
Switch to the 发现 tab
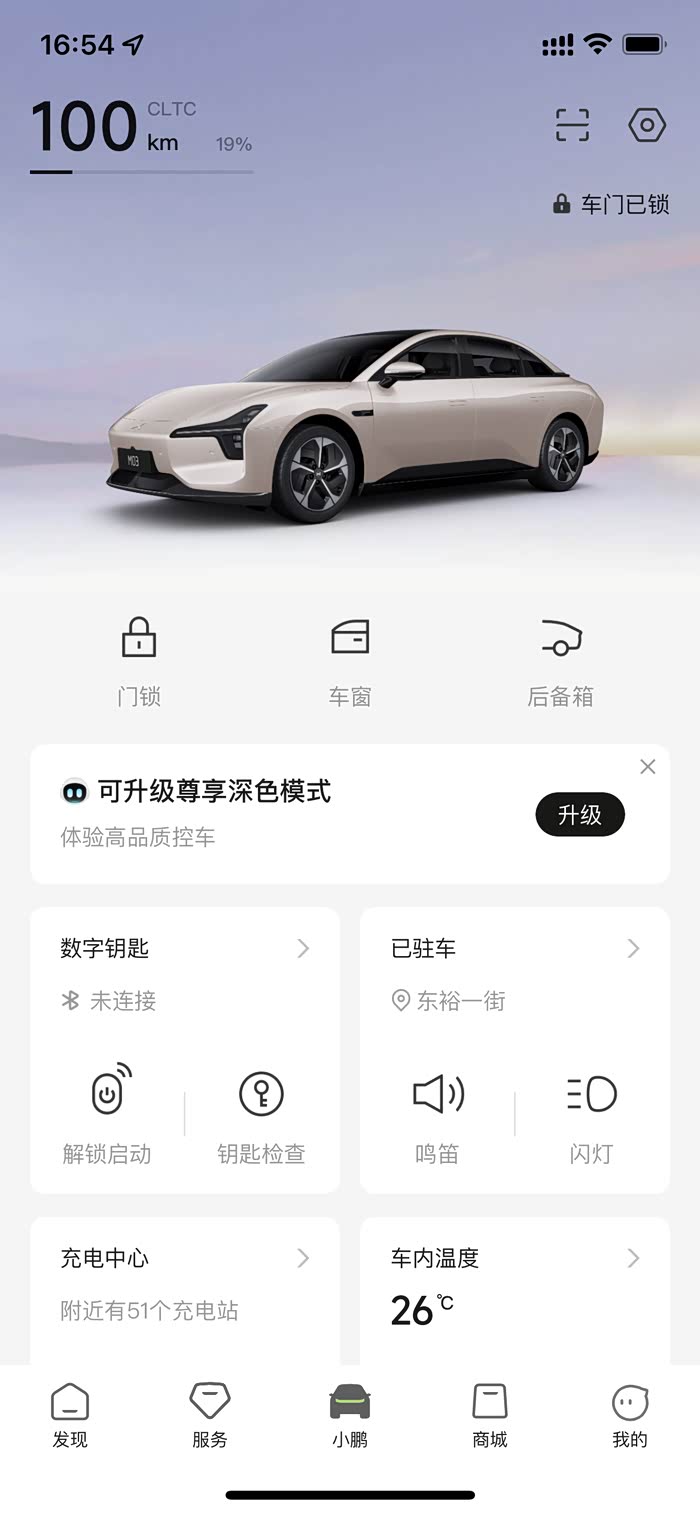point(70,1415)
